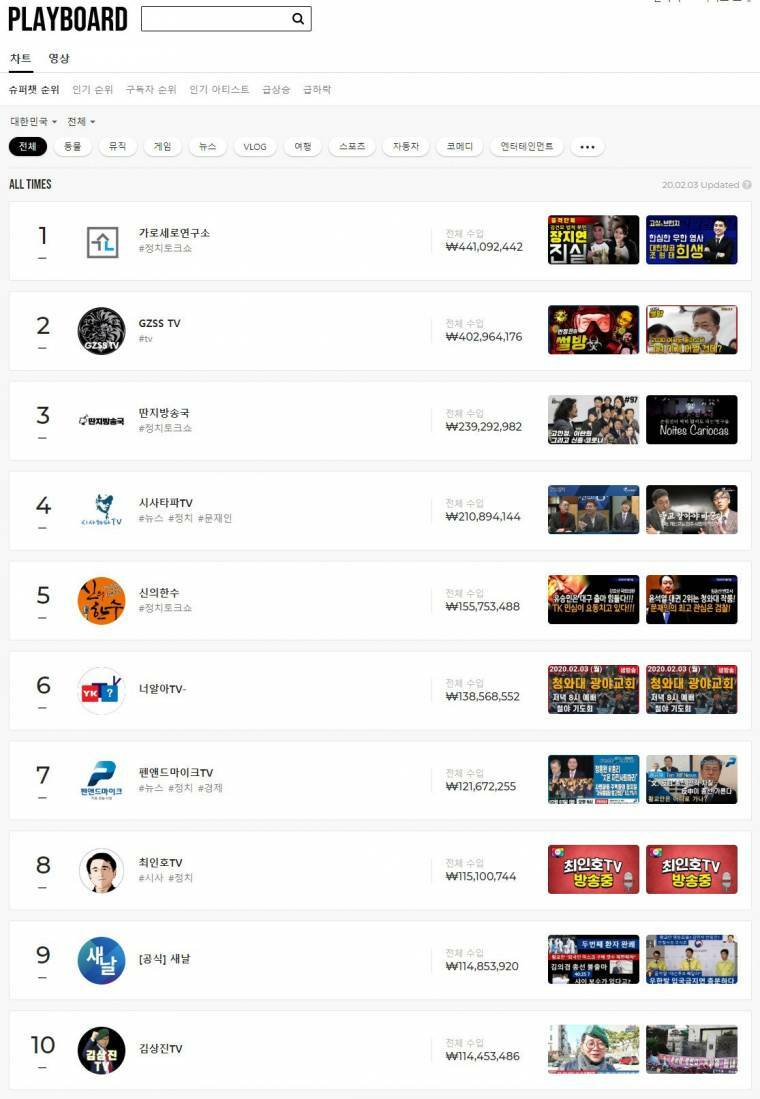Open the 인기 순위 ranking
The height and width of the screenshot is (1099, 760).
pos(92,90)
